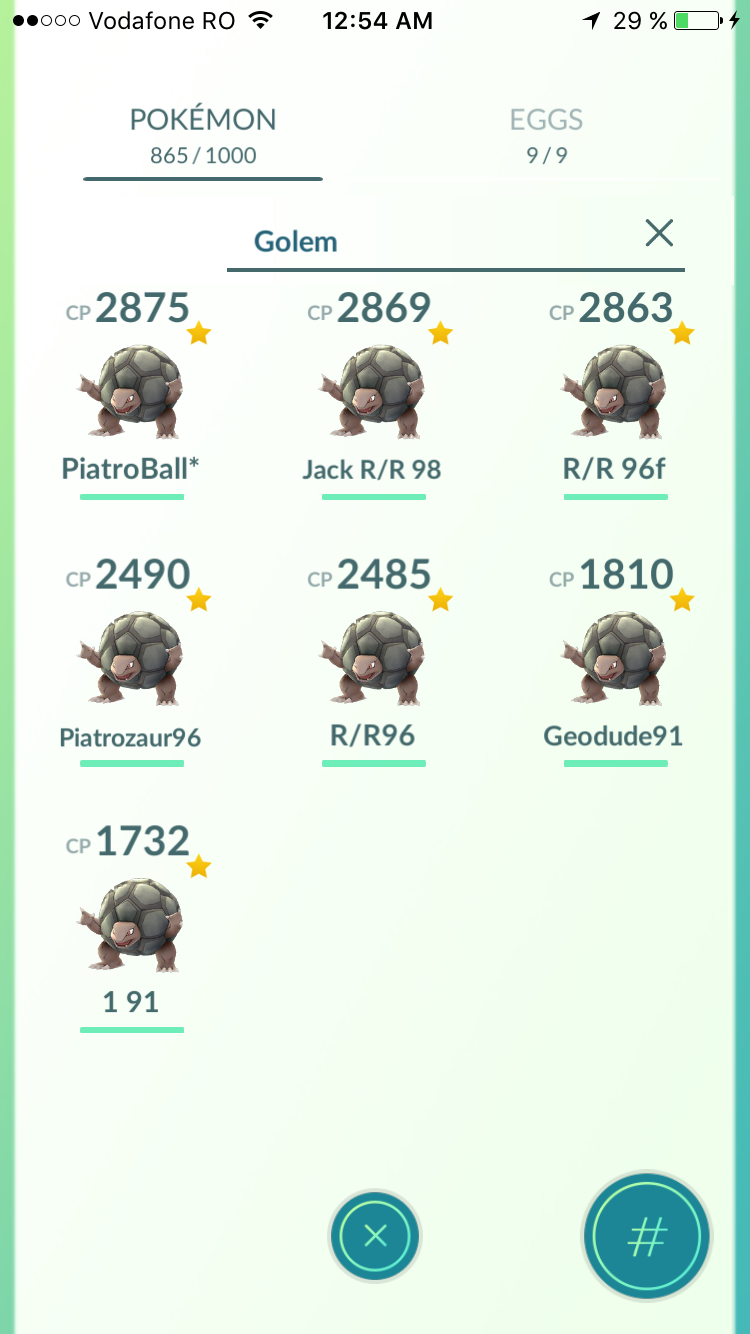View the R/R 96f Golem
Screen dimensions: 750x1334
tap(615, 395)
